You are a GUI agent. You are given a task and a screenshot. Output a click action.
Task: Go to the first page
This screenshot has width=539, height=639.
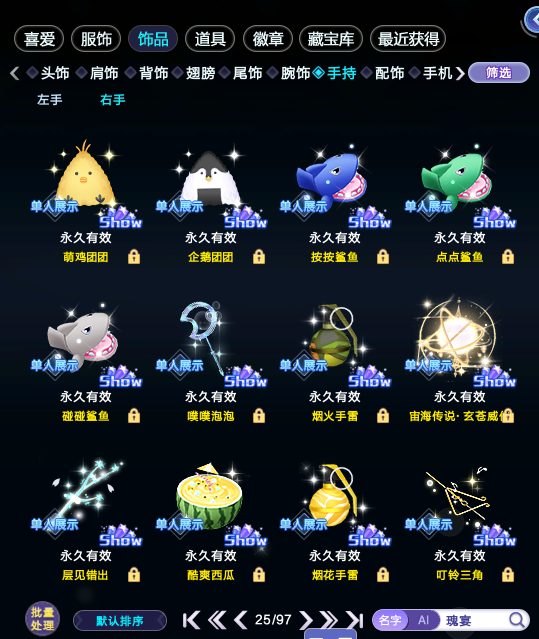click(191, 620)
